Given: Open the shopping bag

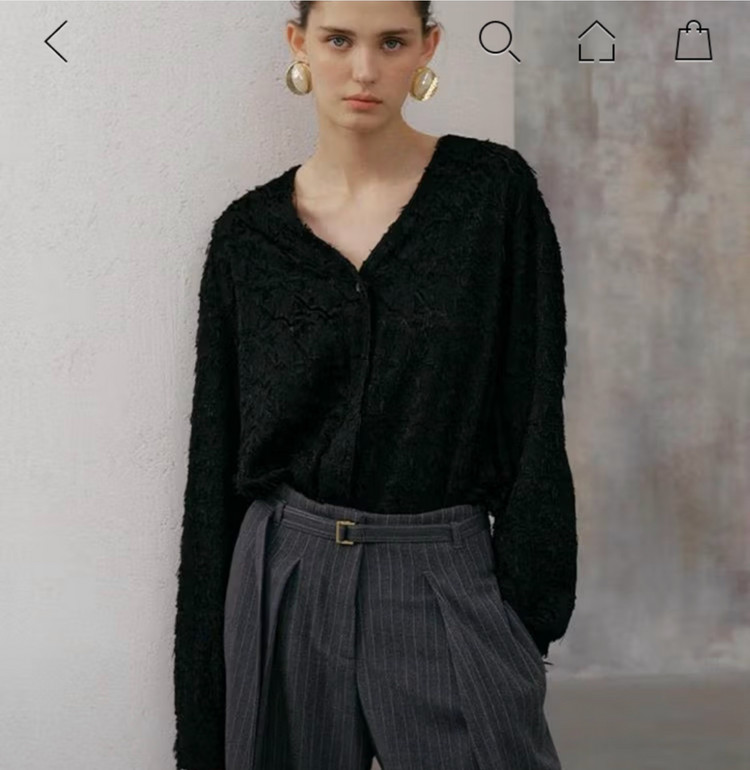Looking at the screenshot, I should [x=693, y=41].
